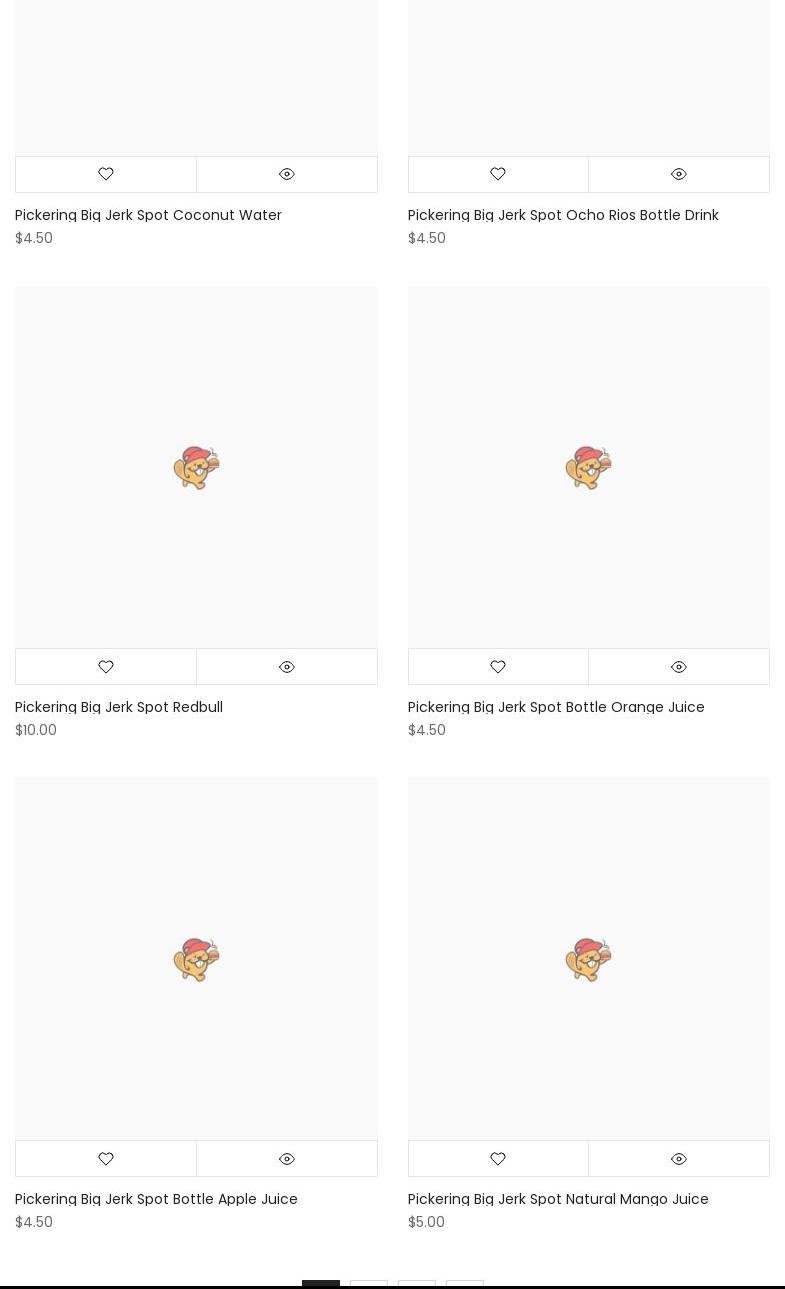Quick view Natural Mango Juice
The height and width of the screenshot is (1289, 785).
pos(679,1159)
